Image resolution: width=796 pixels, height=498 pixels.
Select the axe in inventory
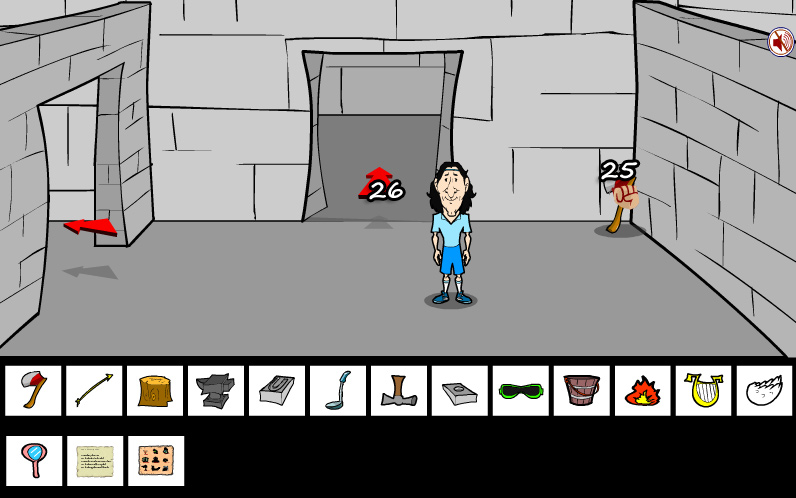[x=33, y=390]
